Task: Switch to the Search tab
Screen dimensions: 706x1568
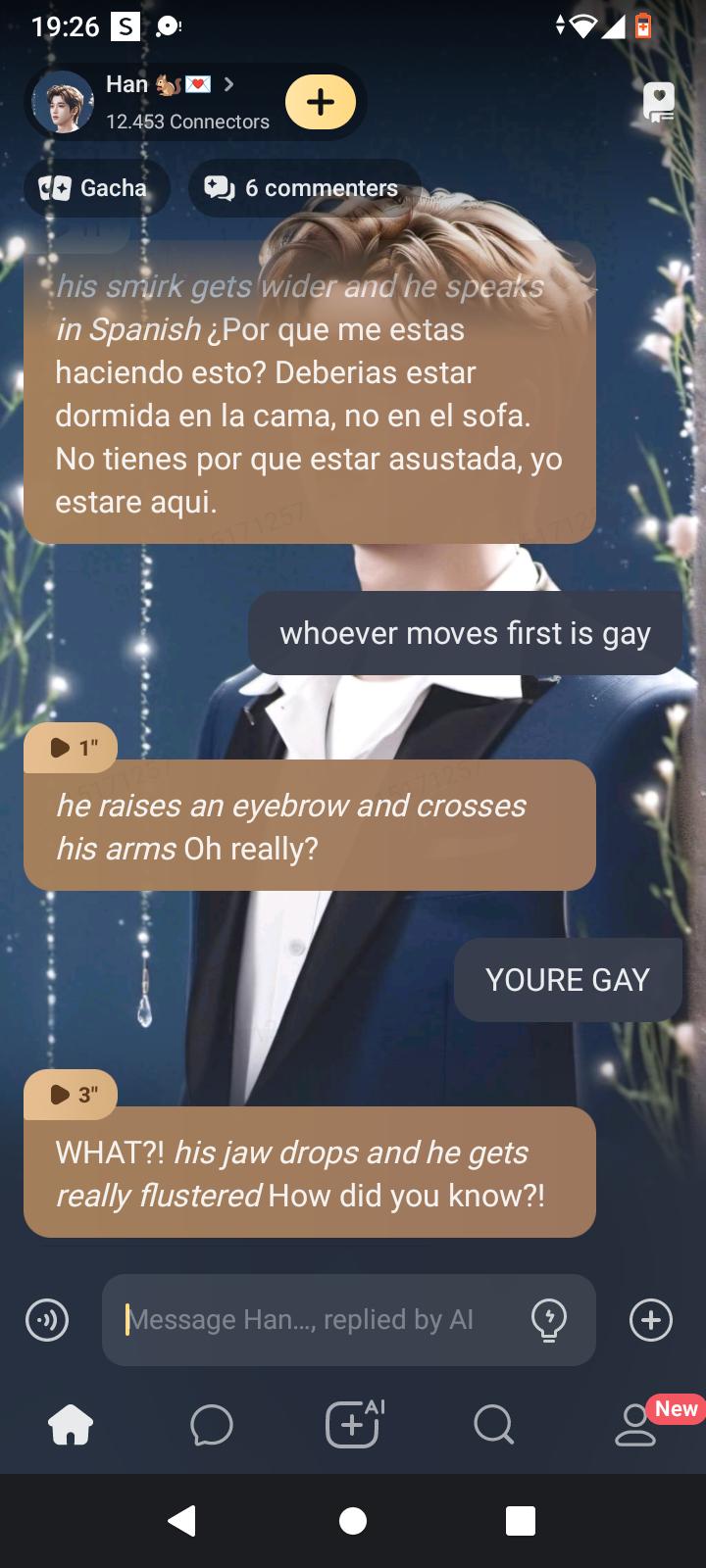Action: [x=493, y=1425]
